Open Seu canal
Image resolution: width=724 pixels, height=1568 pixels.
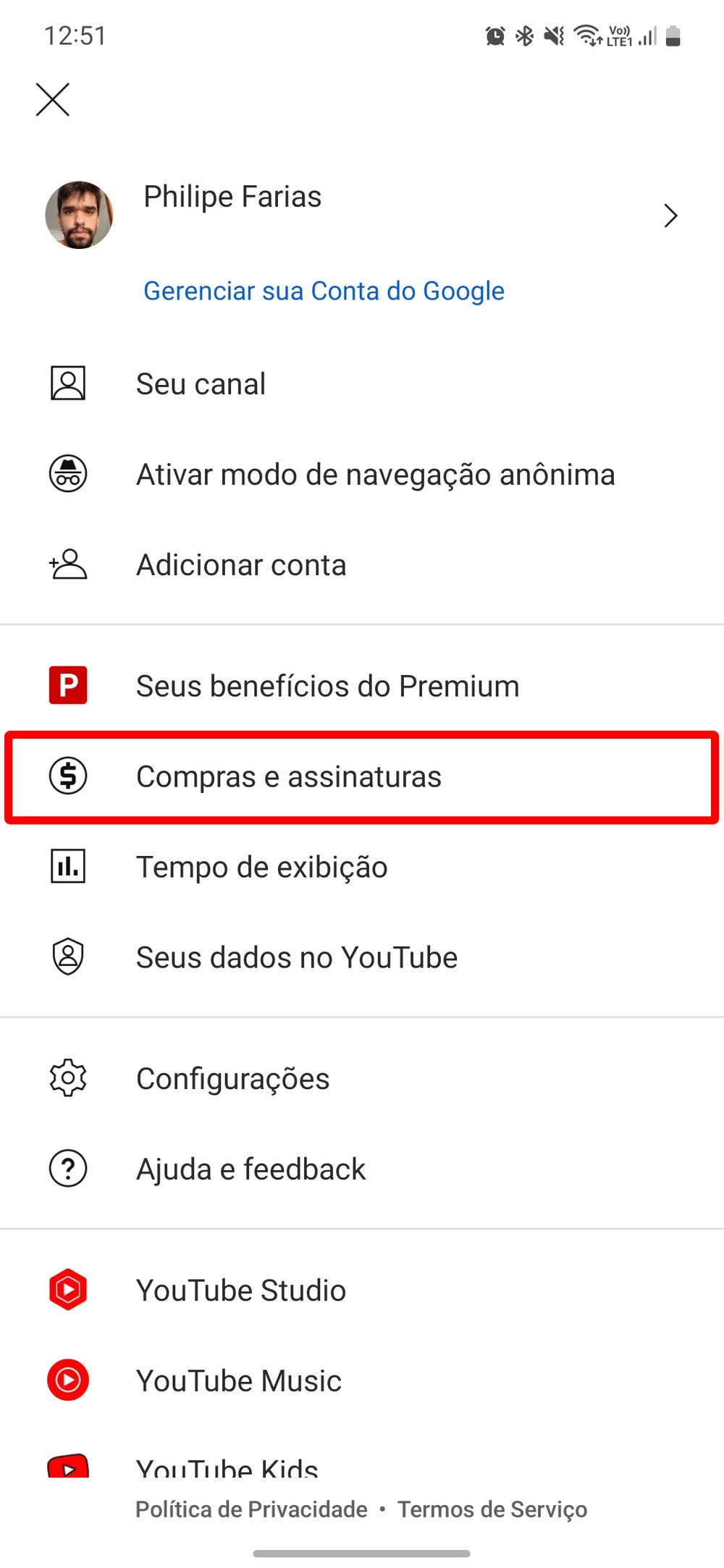[201, 383]
